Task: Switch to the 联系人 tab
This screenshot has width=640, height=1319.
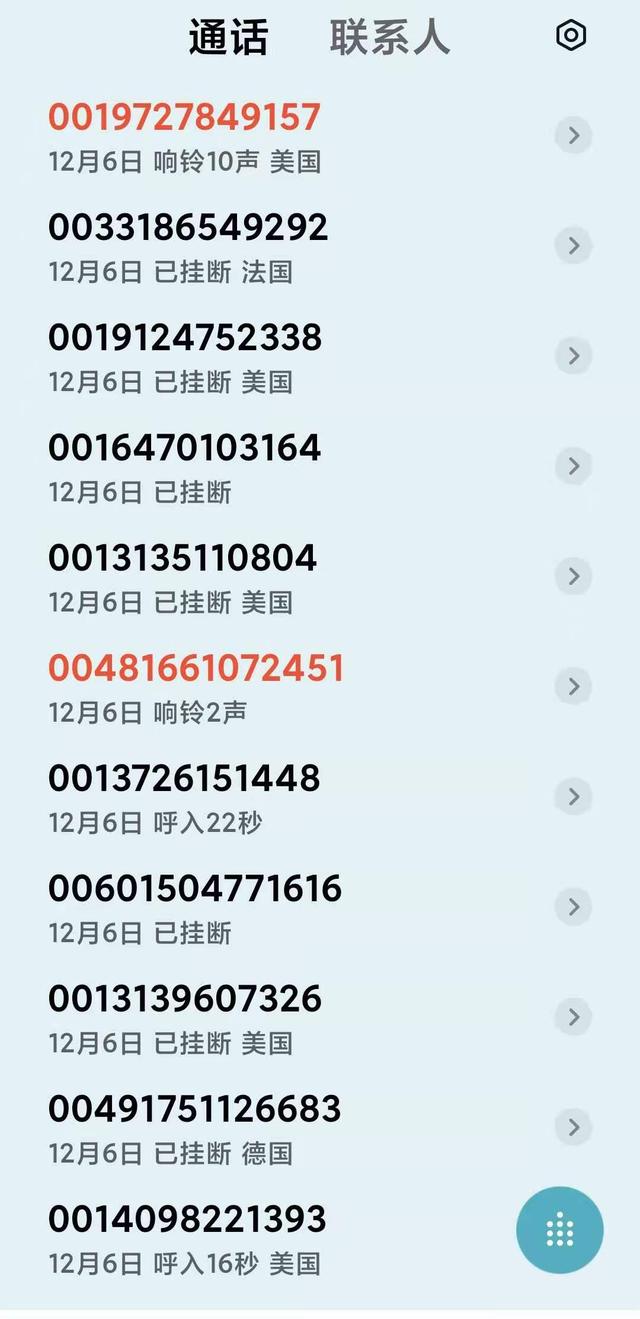Action: tap(390, 38)
